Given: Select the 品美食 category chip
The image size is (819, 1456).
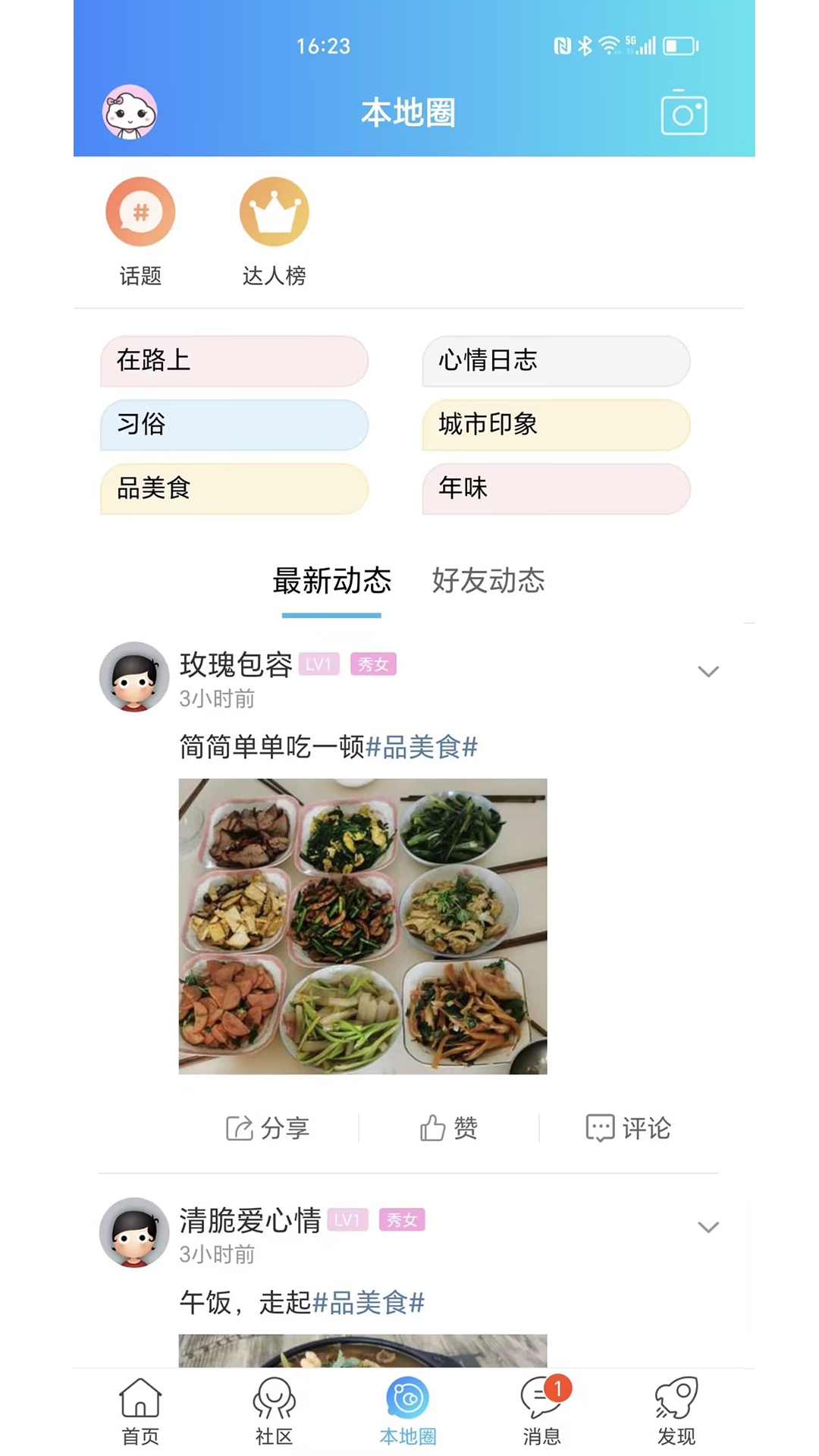Looking at the screenshot, I should pos(234,489).
